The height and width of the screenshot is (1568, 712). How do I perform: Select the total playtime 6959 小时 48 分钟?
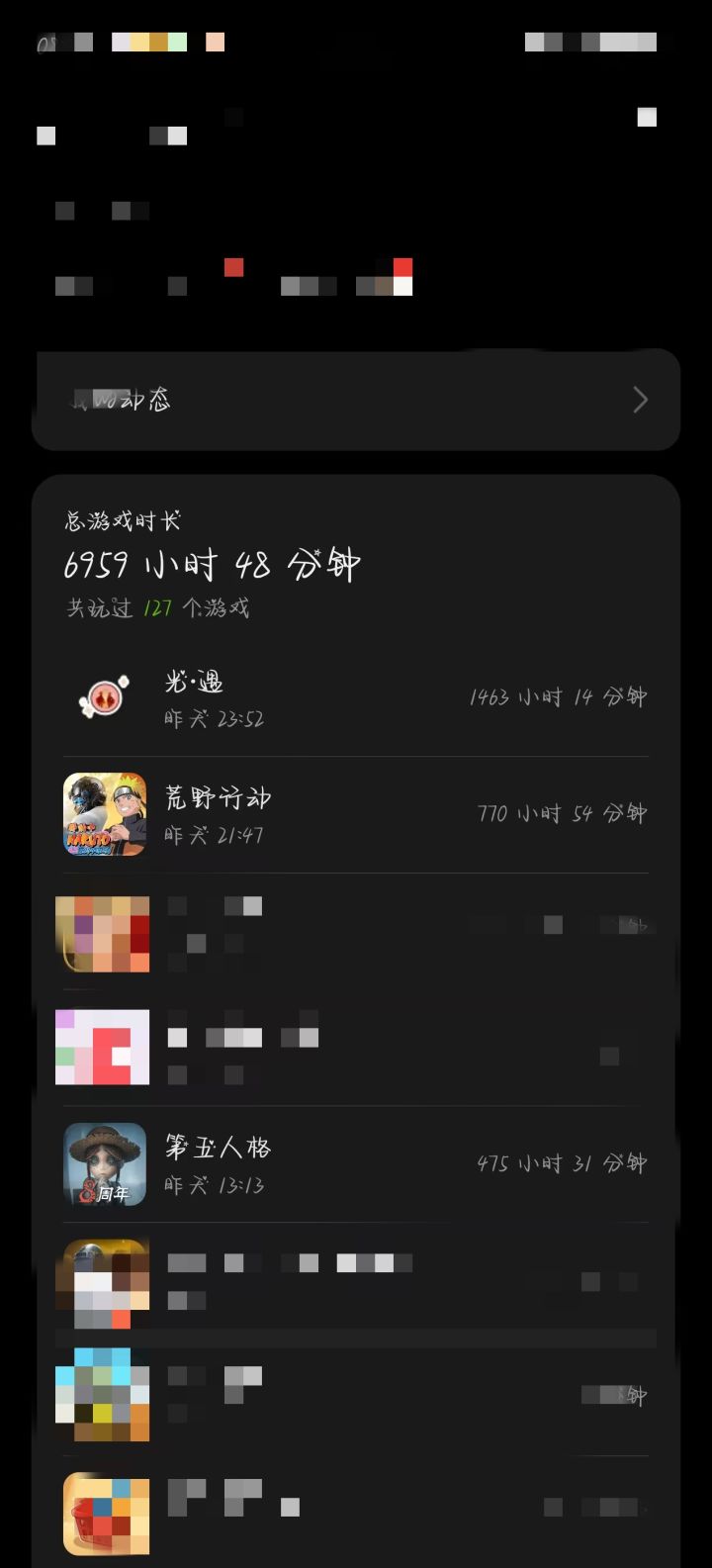212,562
